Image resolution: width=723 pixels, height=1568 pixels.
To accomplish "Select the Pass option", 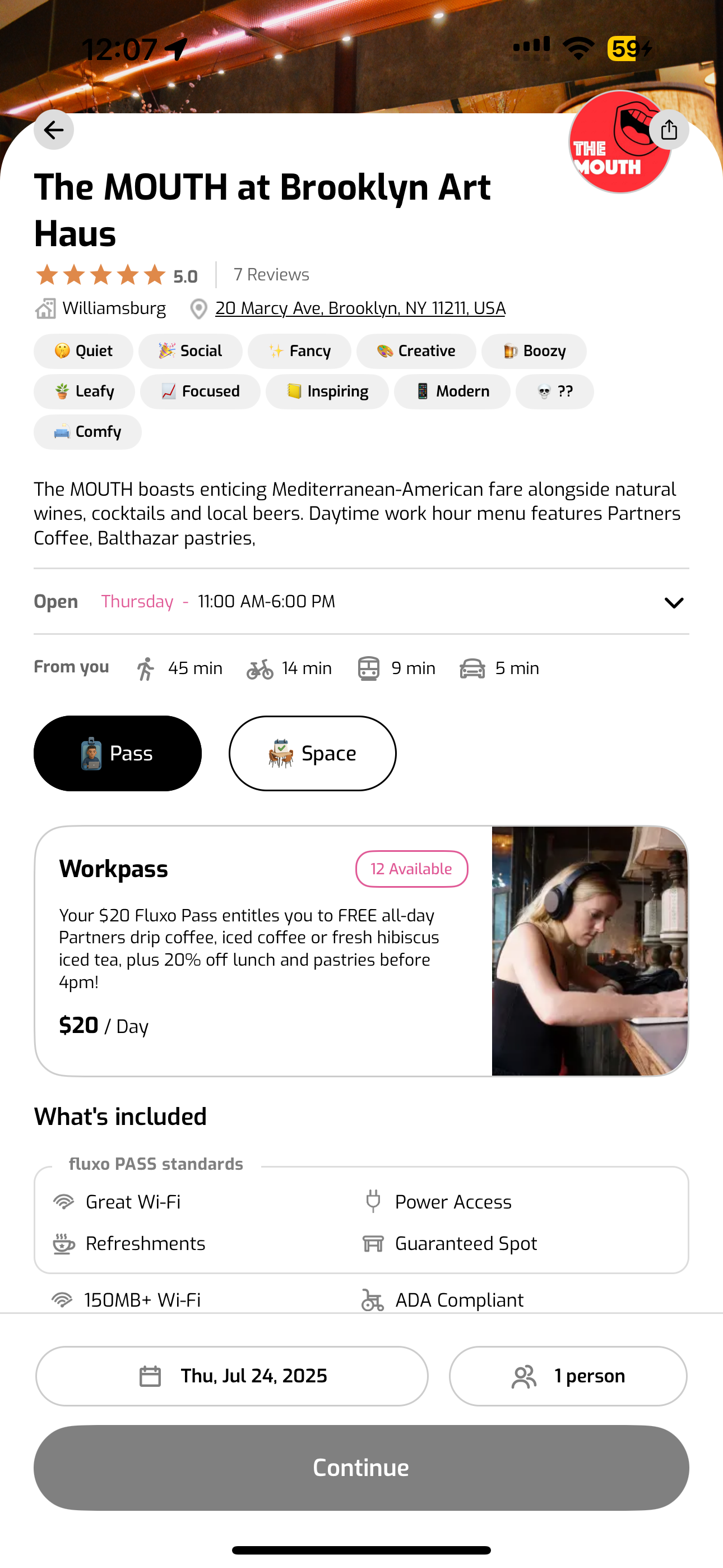I will (118, 754).
